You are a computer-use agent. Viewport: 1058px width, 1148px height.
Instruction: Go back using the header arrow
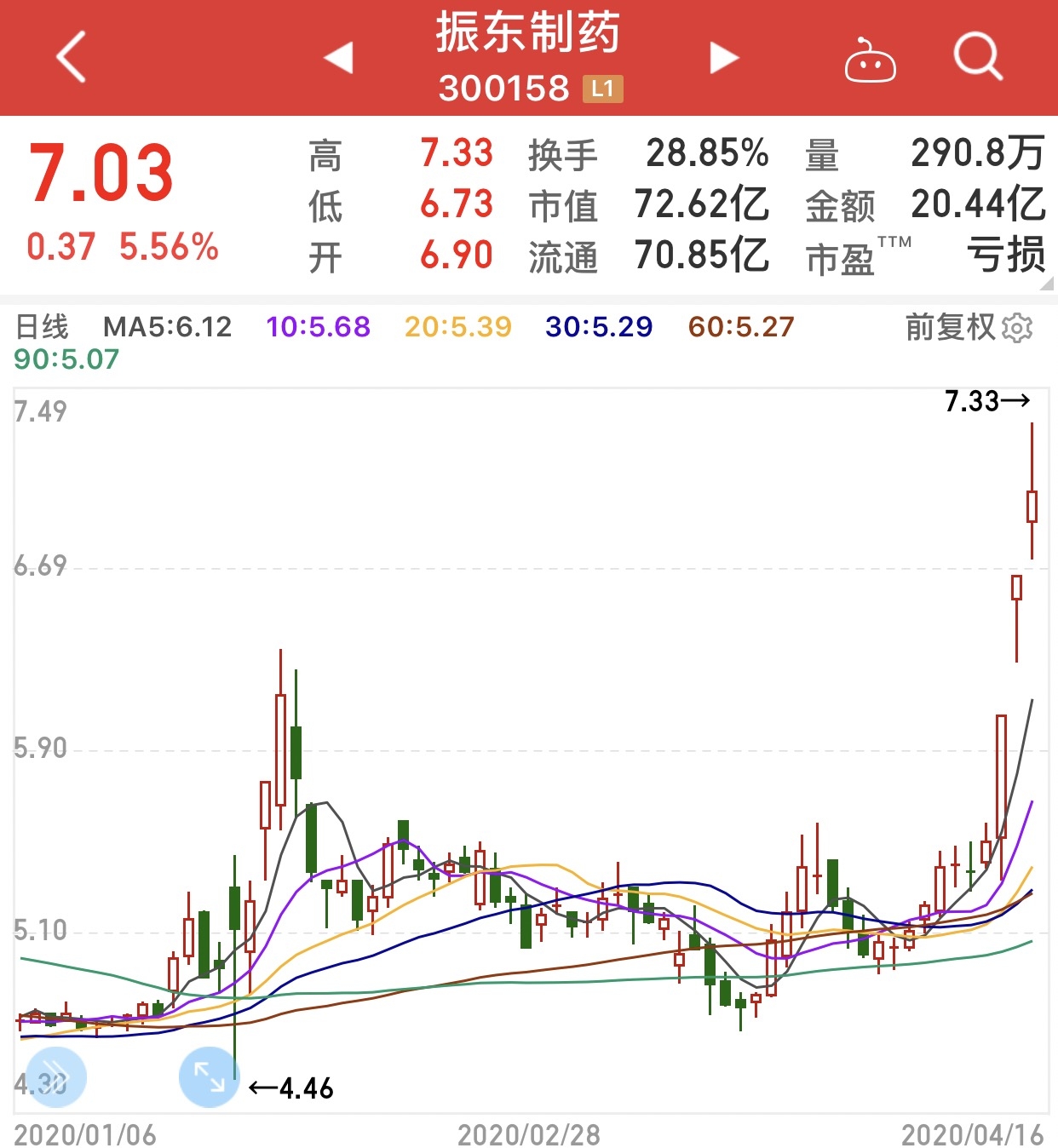tap(72, 57)
